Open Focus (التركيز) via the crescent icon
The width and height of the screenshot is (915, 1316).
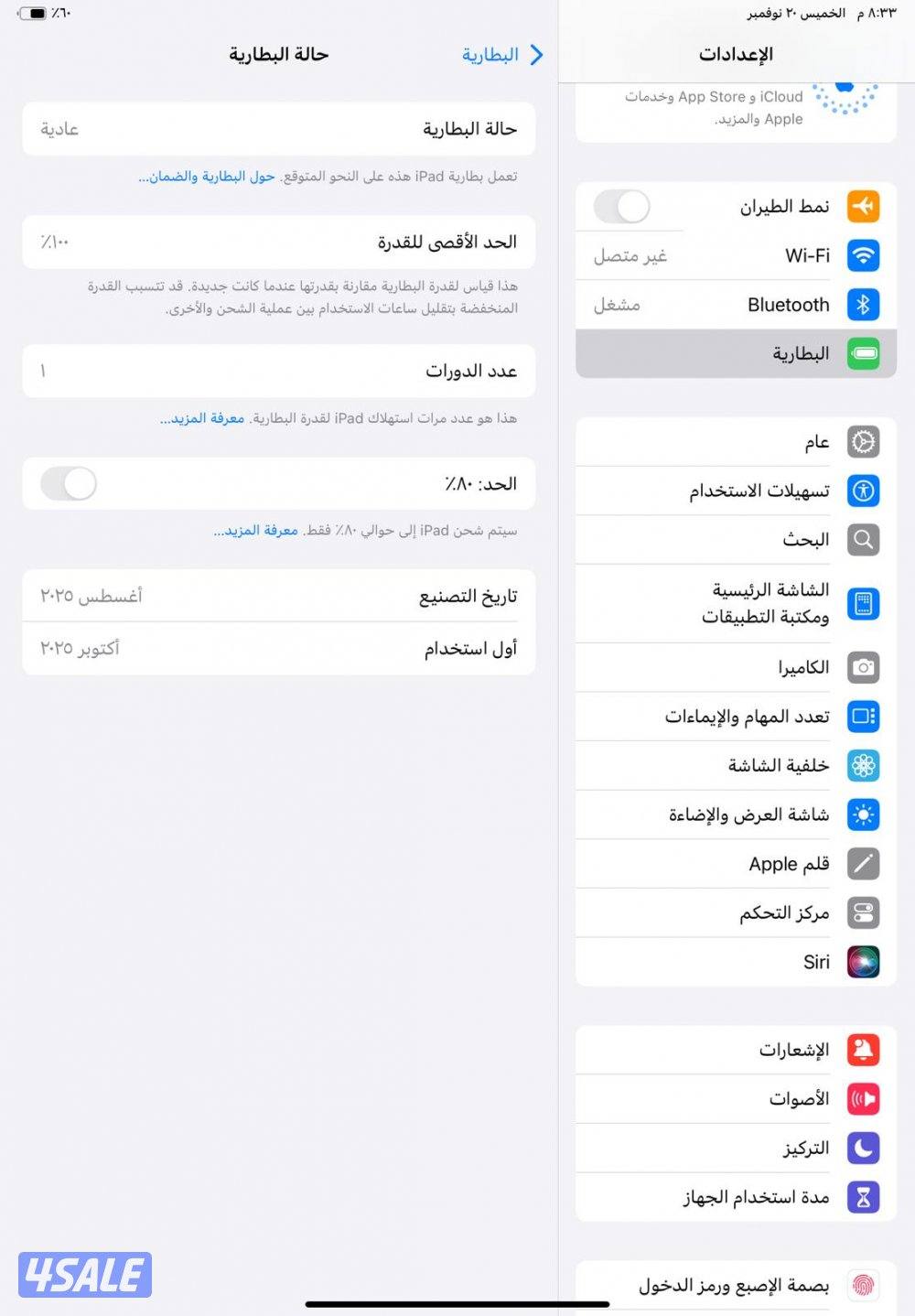click(x=863, y=1148)
